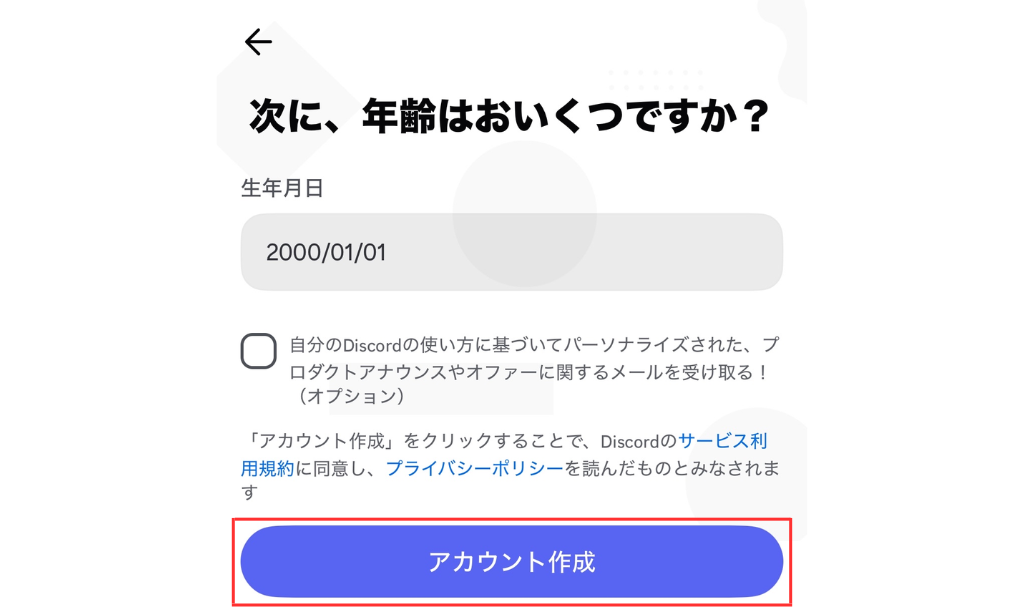Tap the アカウント作成 button
Image resolution: width=1024 pixels, height=613 pixels.
[511, 562]
